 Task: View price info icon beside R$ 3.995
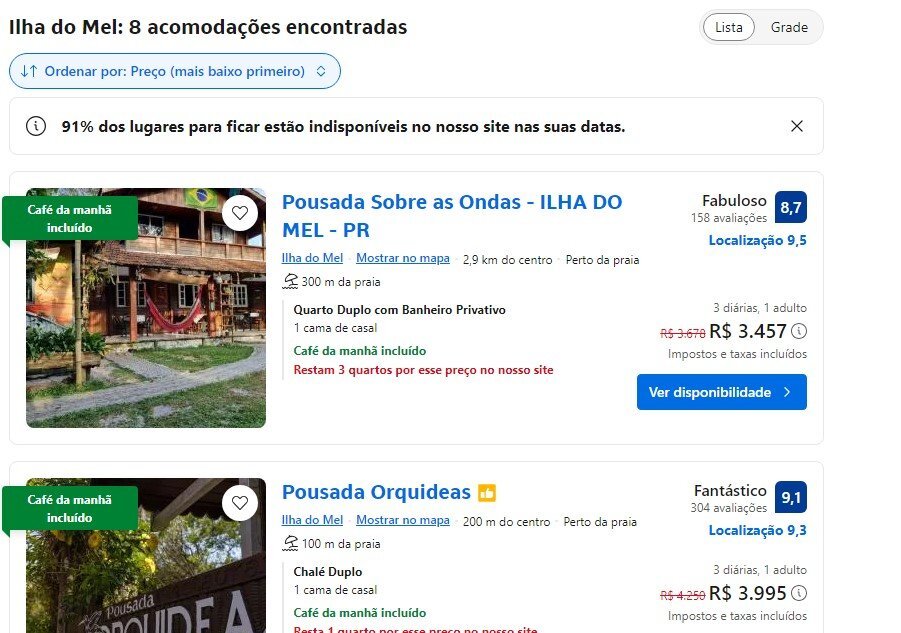[799, 593]
